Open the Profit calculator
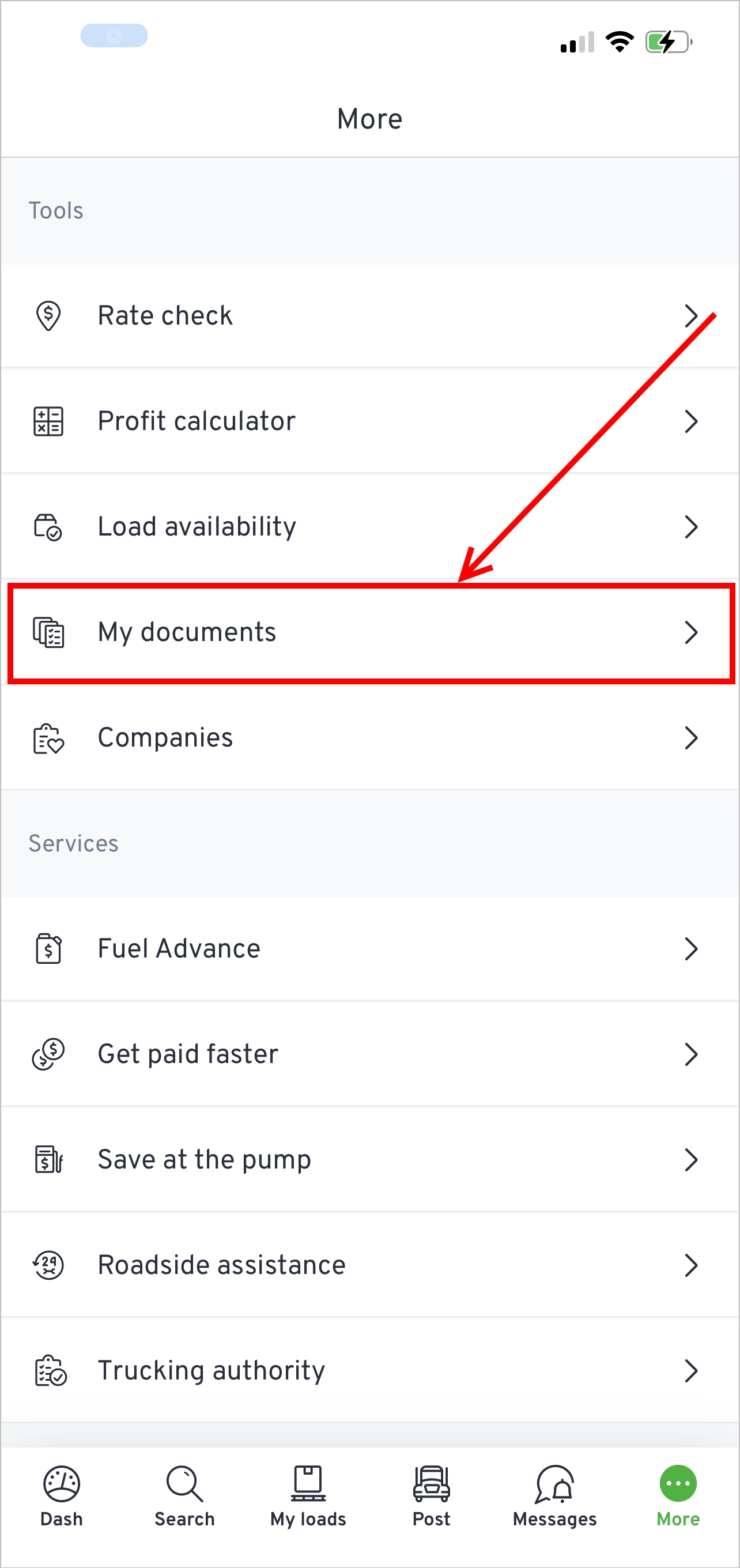 click(370, 421)
